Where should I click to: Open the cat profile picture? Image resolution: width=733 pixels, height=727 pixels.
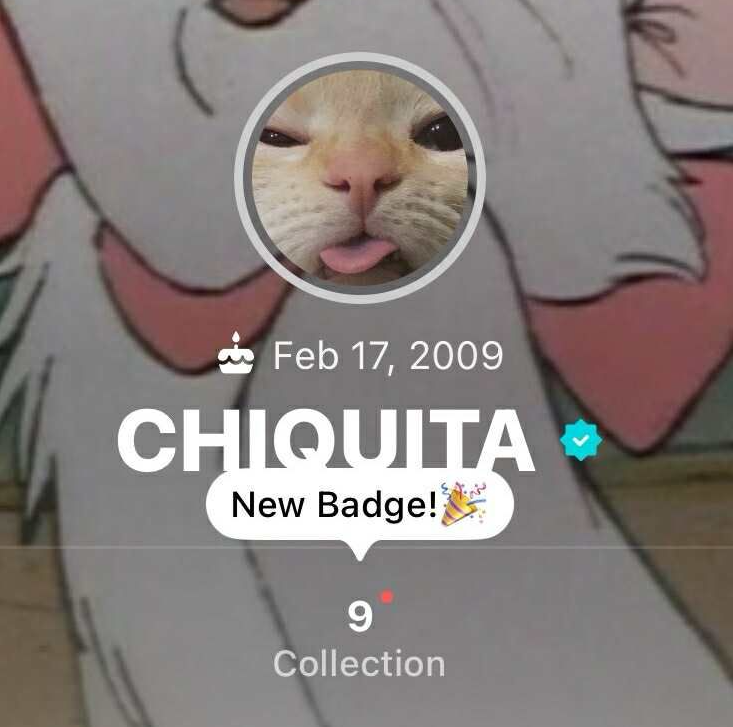[x=360, y=177]
